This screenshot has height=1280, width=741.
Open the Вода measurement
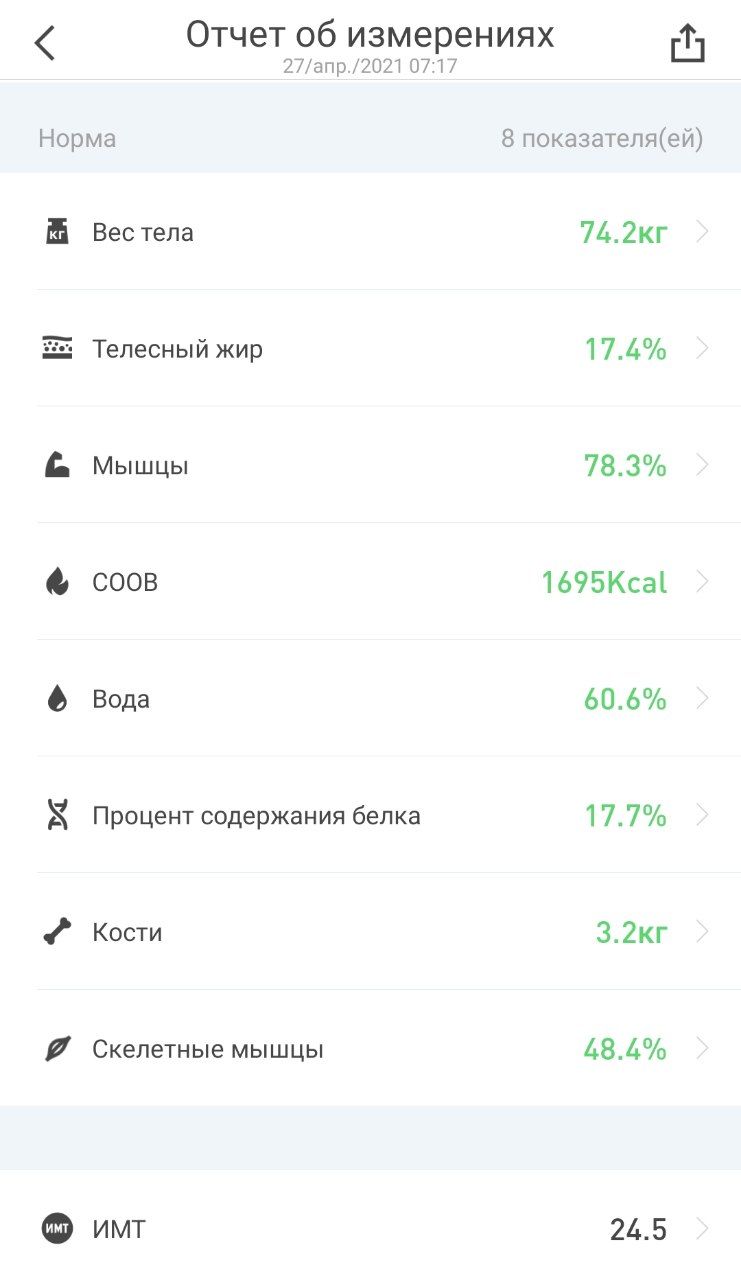[x=370, y=699]
